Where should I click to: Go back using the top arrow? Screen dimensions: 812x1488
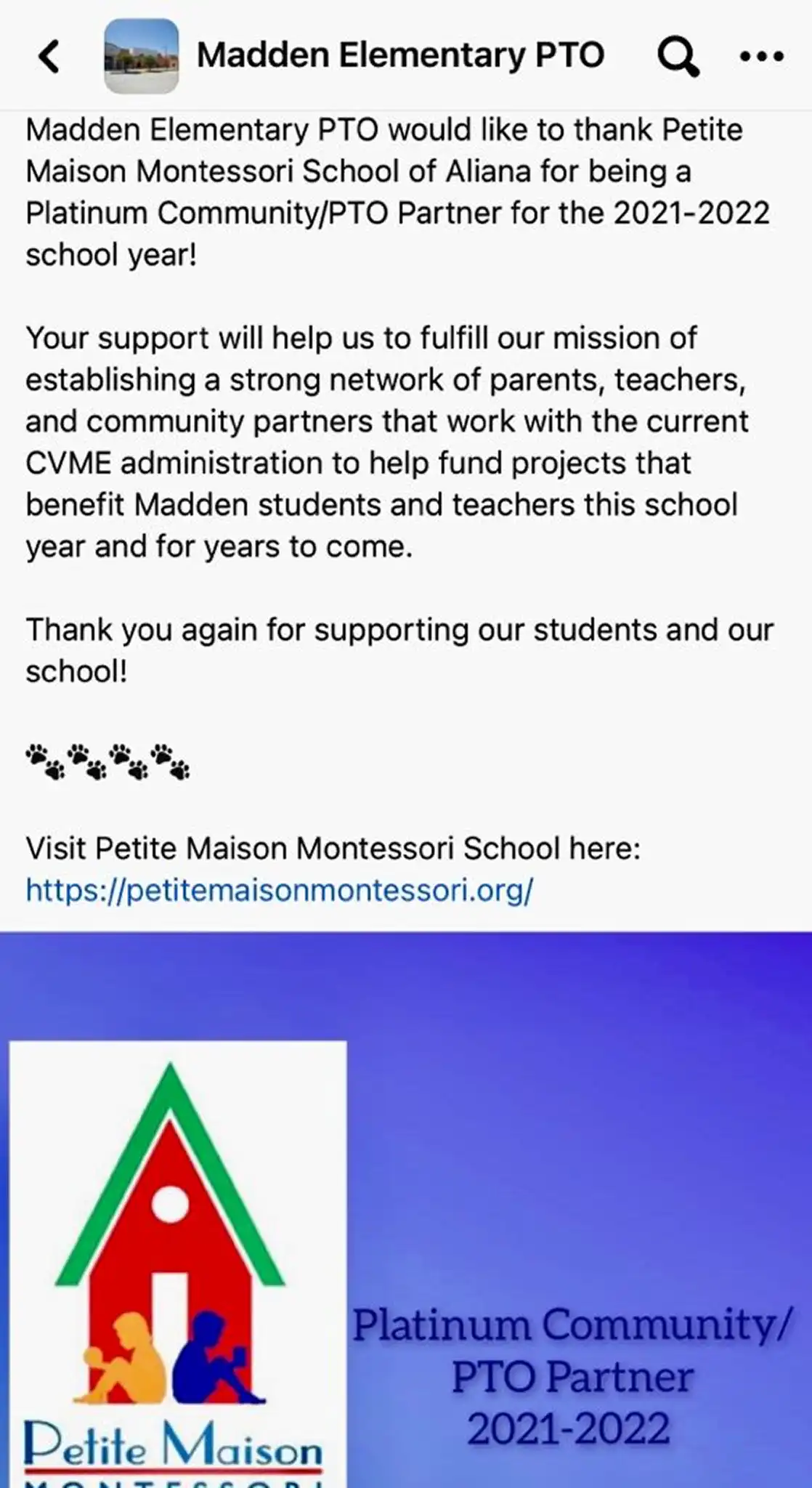tap(49, 56)
